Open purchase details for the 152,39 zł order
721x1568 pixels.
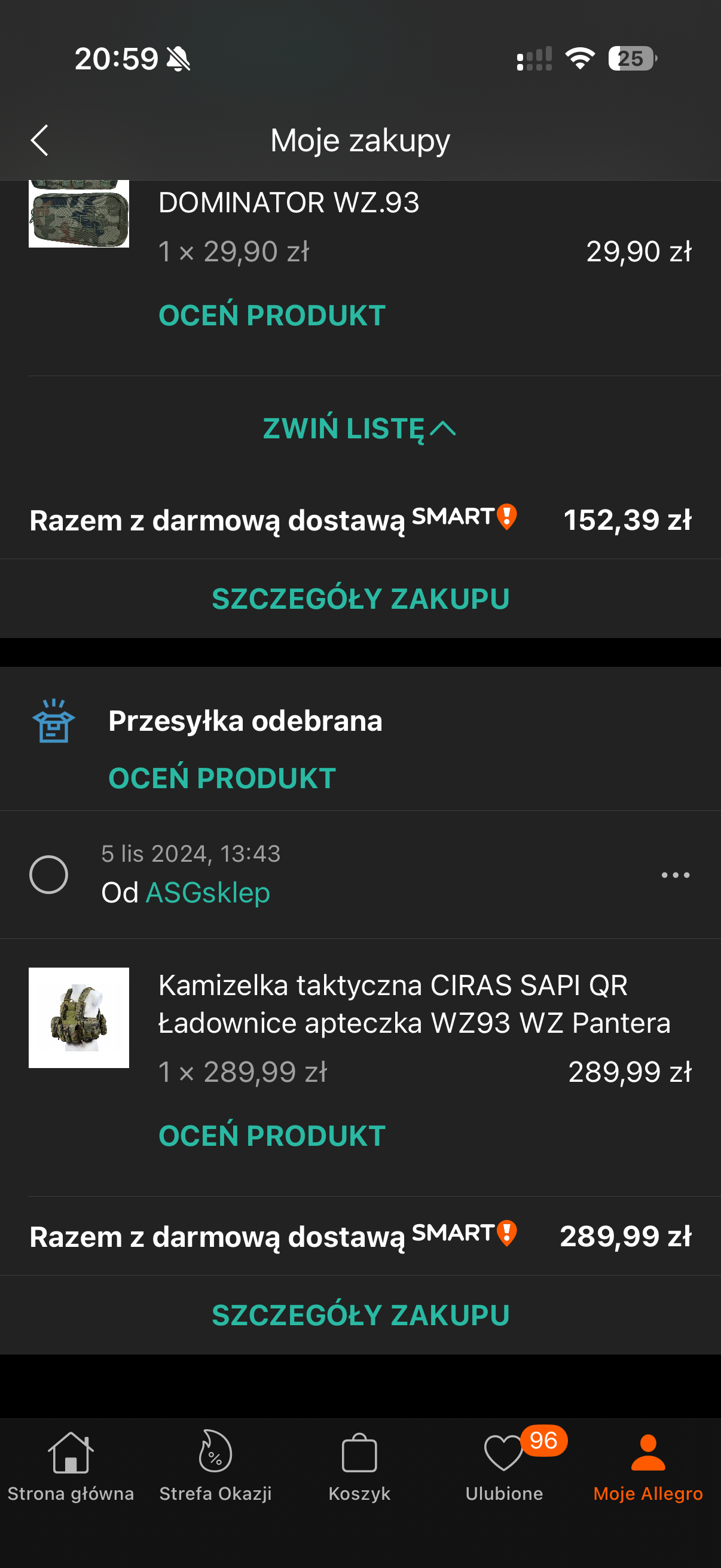[360, 599]
